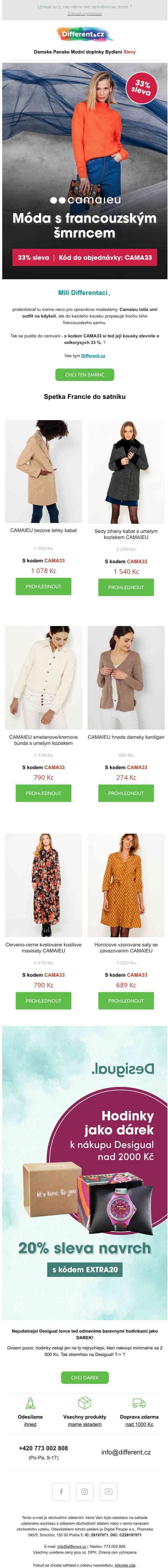168x1568 pixels.
Task: View the smetanova bunda via Prohlednout
Action: (43, 793)
